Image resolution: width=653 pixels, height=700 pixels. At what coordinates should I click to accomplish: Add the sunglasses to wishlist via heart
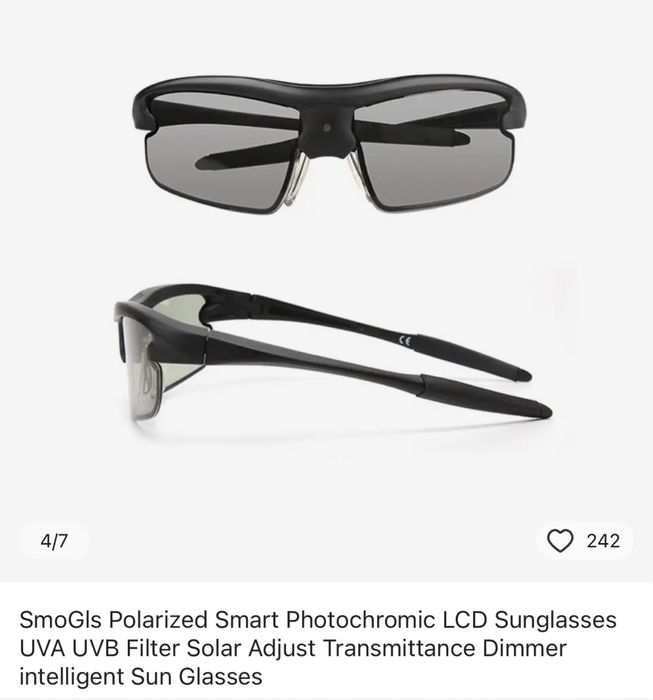(x=561, y=541)
